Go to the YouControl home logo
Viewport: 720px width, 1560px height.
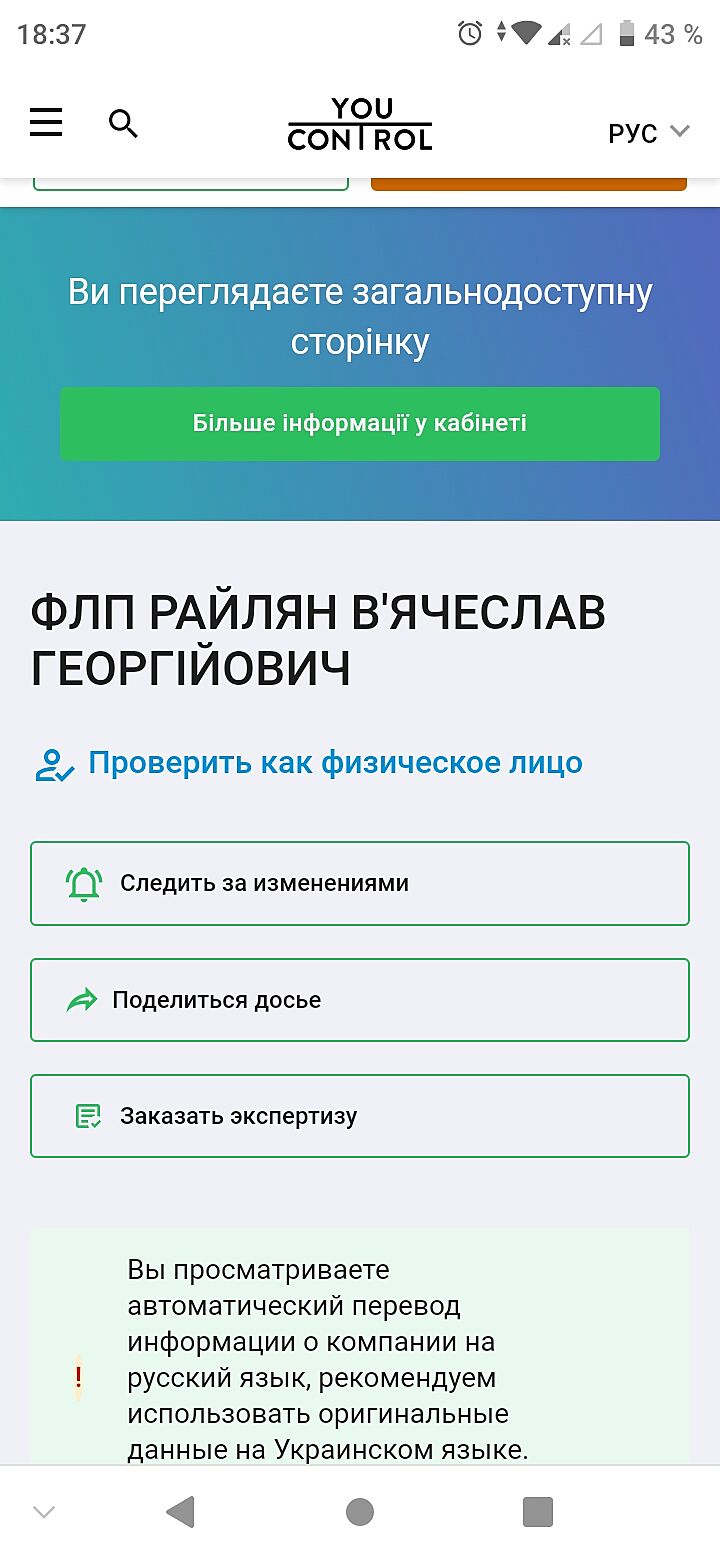pyautogui.click(x=360, y=124)
